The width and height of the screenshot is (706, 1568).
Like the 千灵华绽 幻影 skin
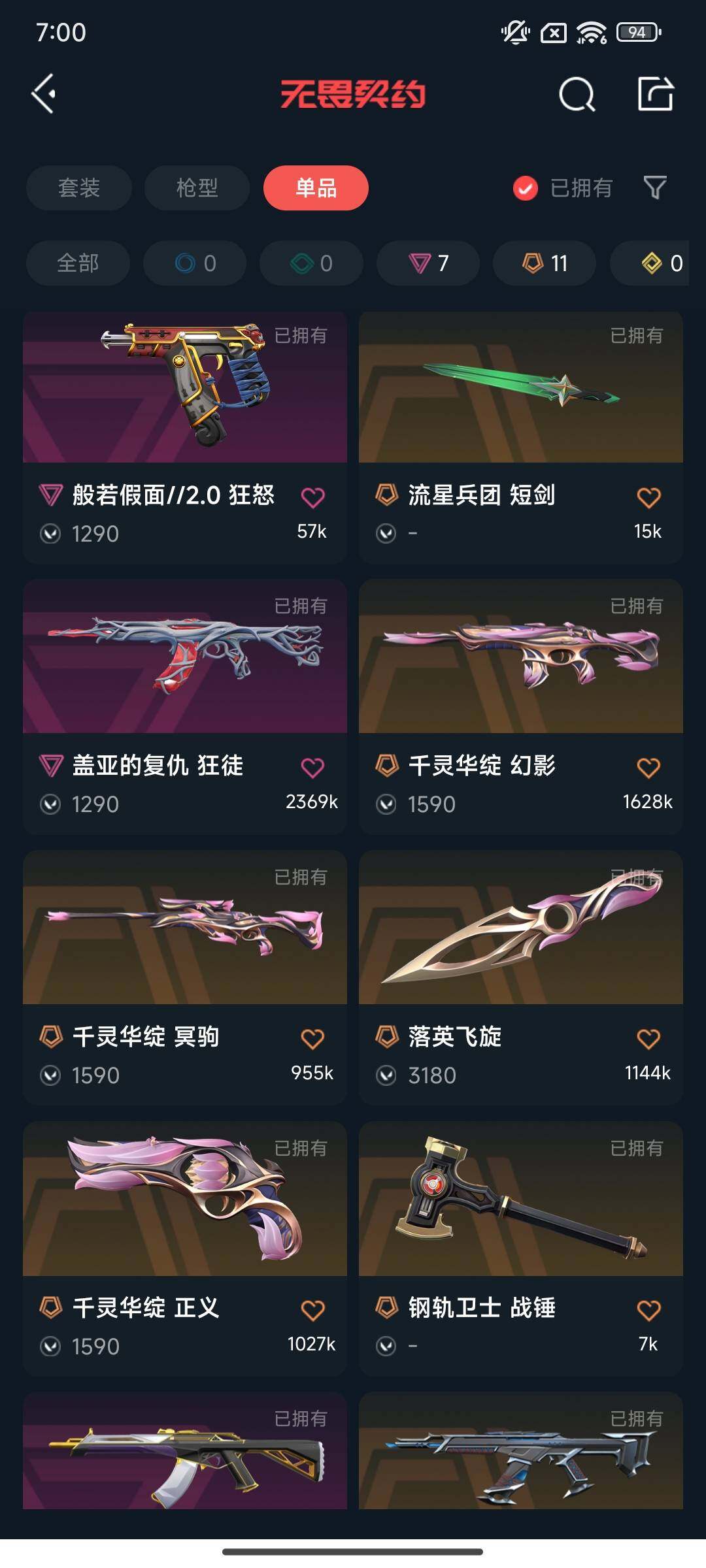648,768
